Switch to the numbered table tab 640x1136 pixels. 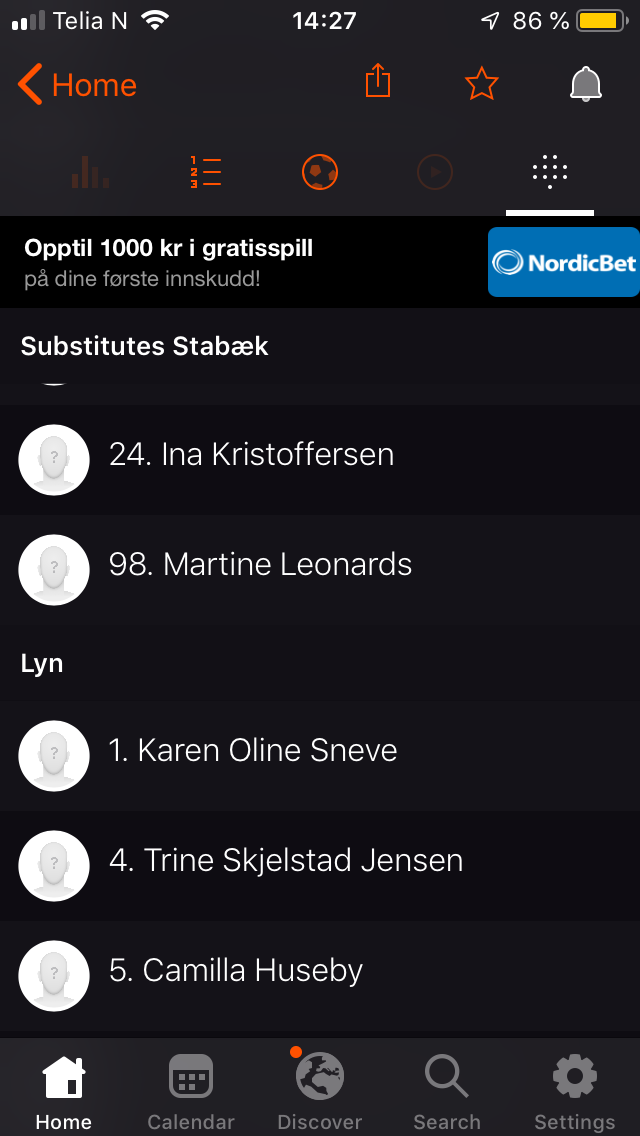click(205, 172)
